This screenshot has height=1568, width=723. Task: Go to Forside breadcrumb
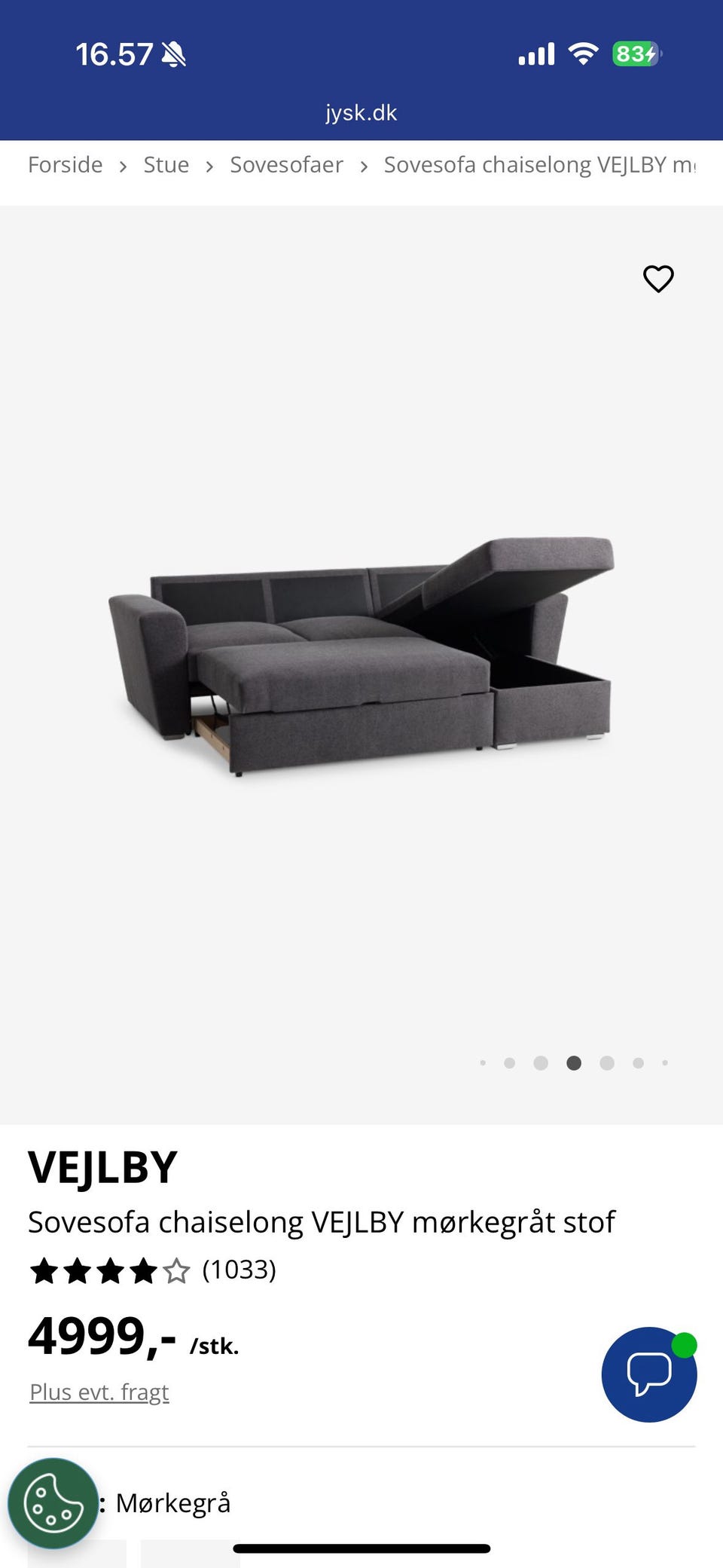tap(66, 165)
